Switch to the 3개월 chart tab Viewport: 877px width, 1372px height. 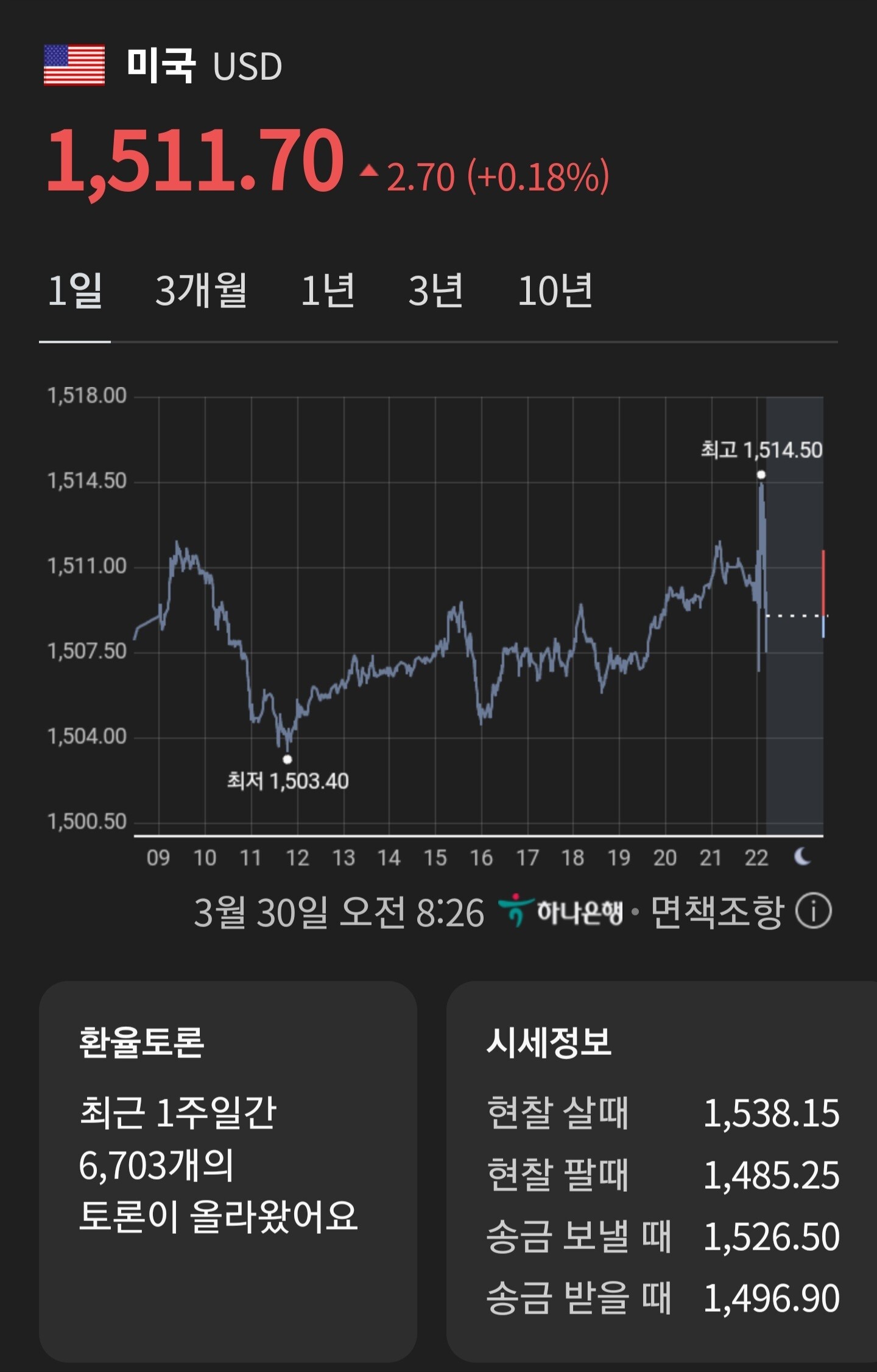(201, 291)
